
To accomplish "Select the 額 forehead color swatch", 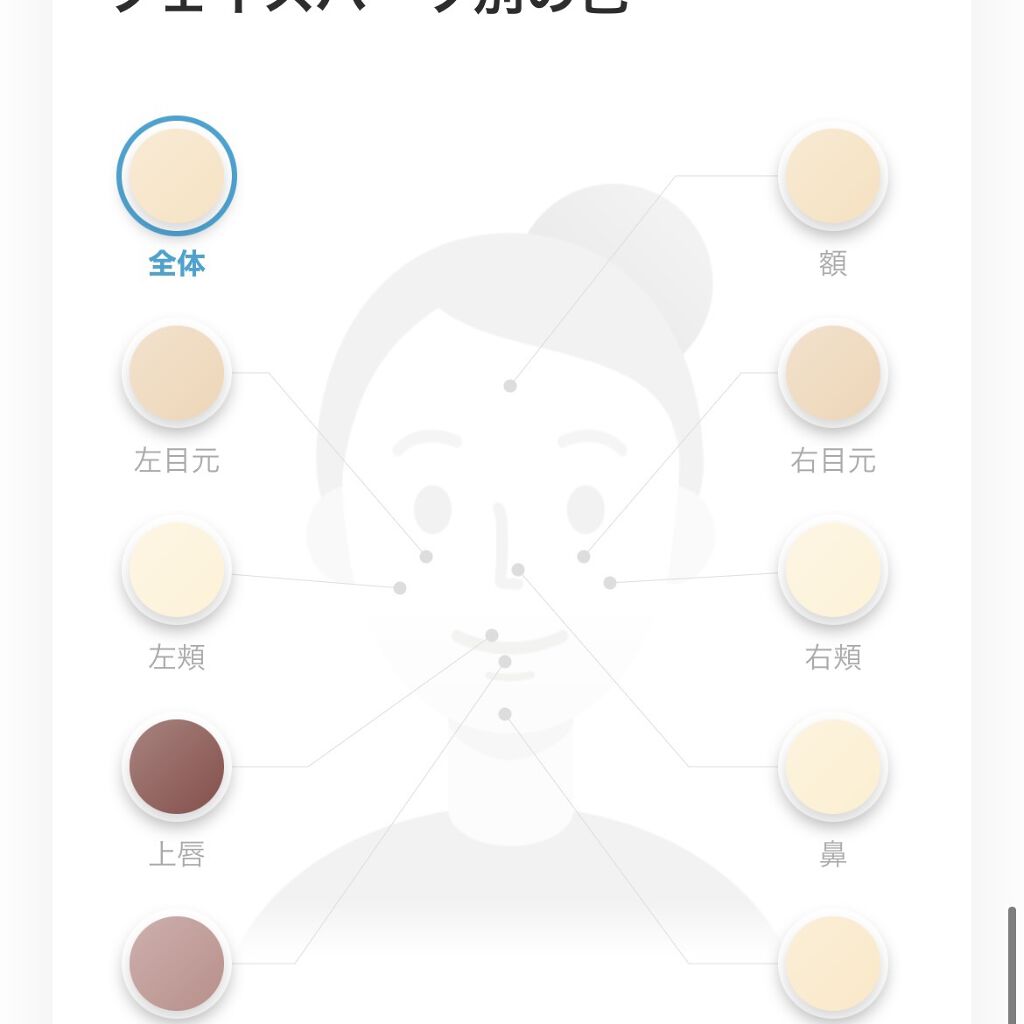I will (x=832, y=176).
